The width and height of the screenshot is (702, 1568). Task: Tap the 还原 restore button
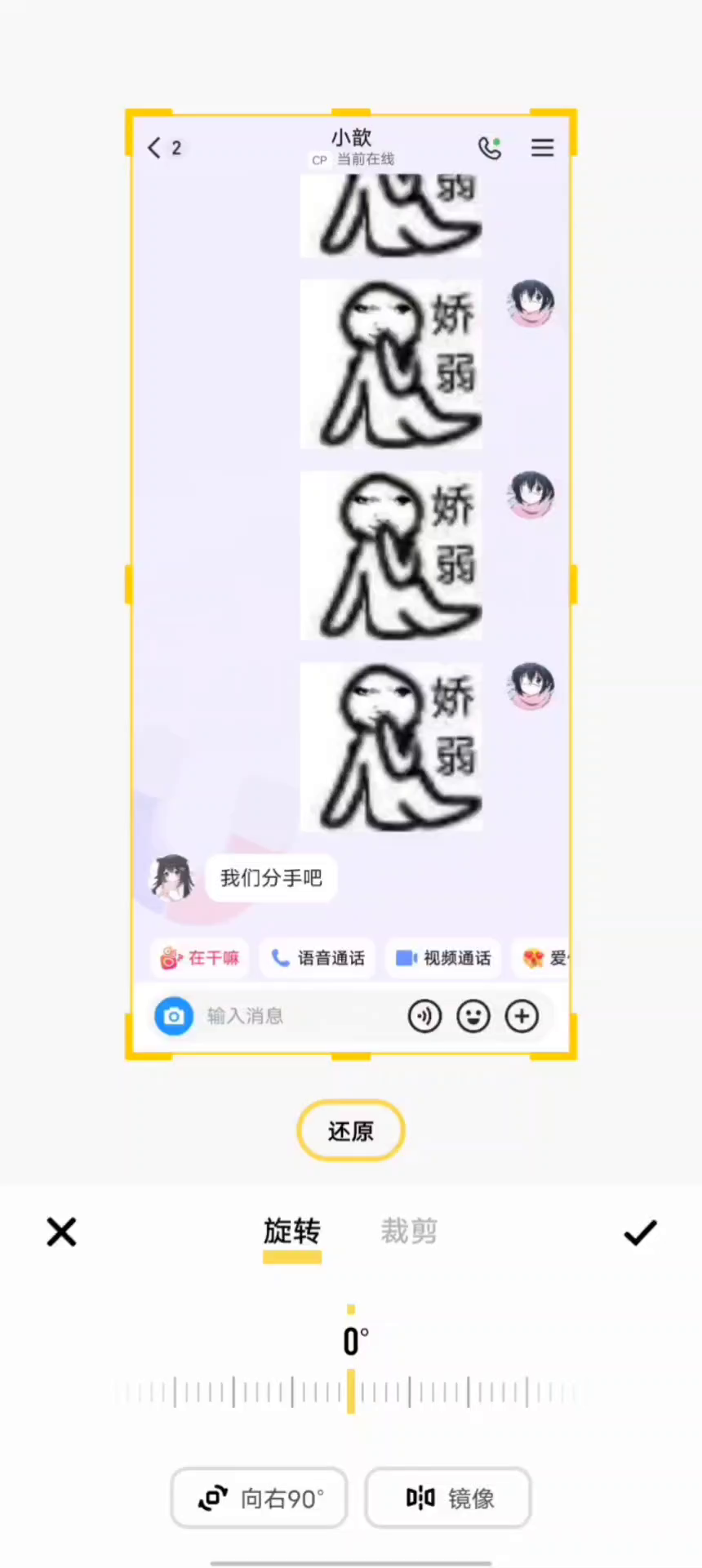(x=351, y=1130)
